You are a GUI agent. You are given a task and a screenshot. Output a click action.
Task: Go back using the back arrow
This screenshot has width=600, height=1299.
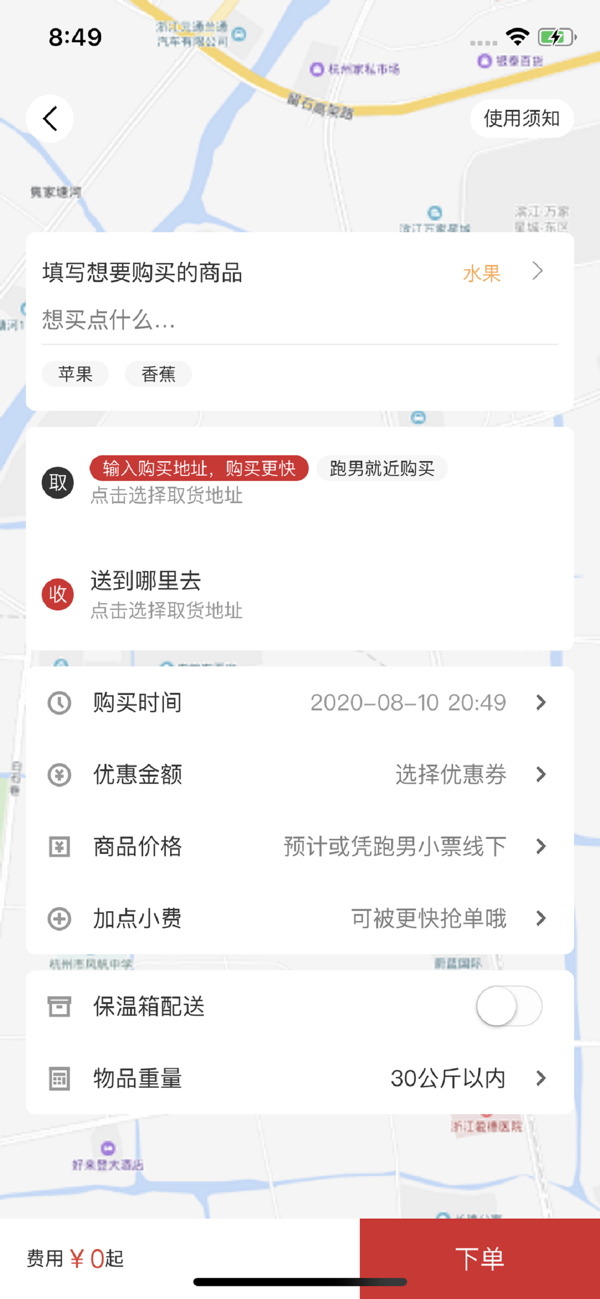tap(50, 119)
